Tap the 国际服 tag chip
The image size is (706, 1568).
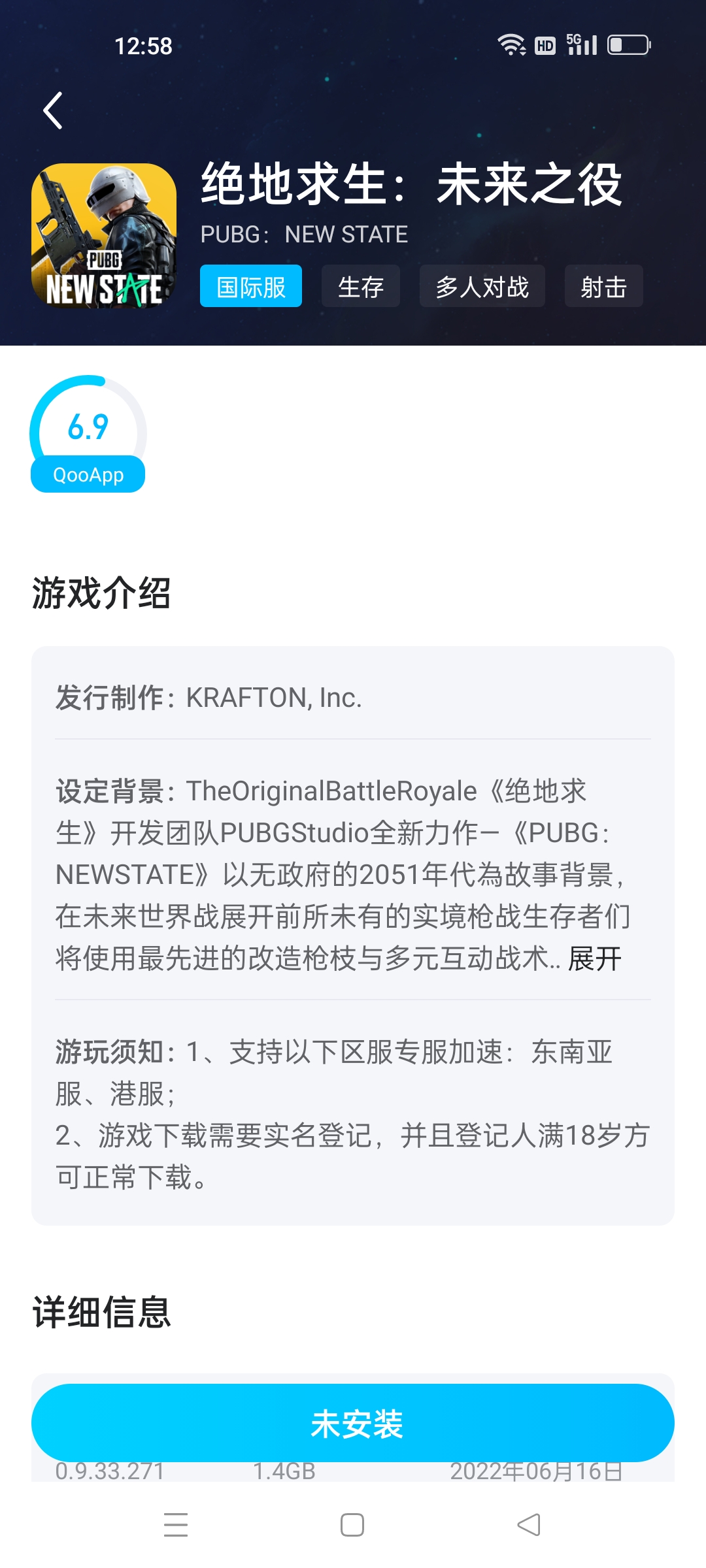(251, 286)
